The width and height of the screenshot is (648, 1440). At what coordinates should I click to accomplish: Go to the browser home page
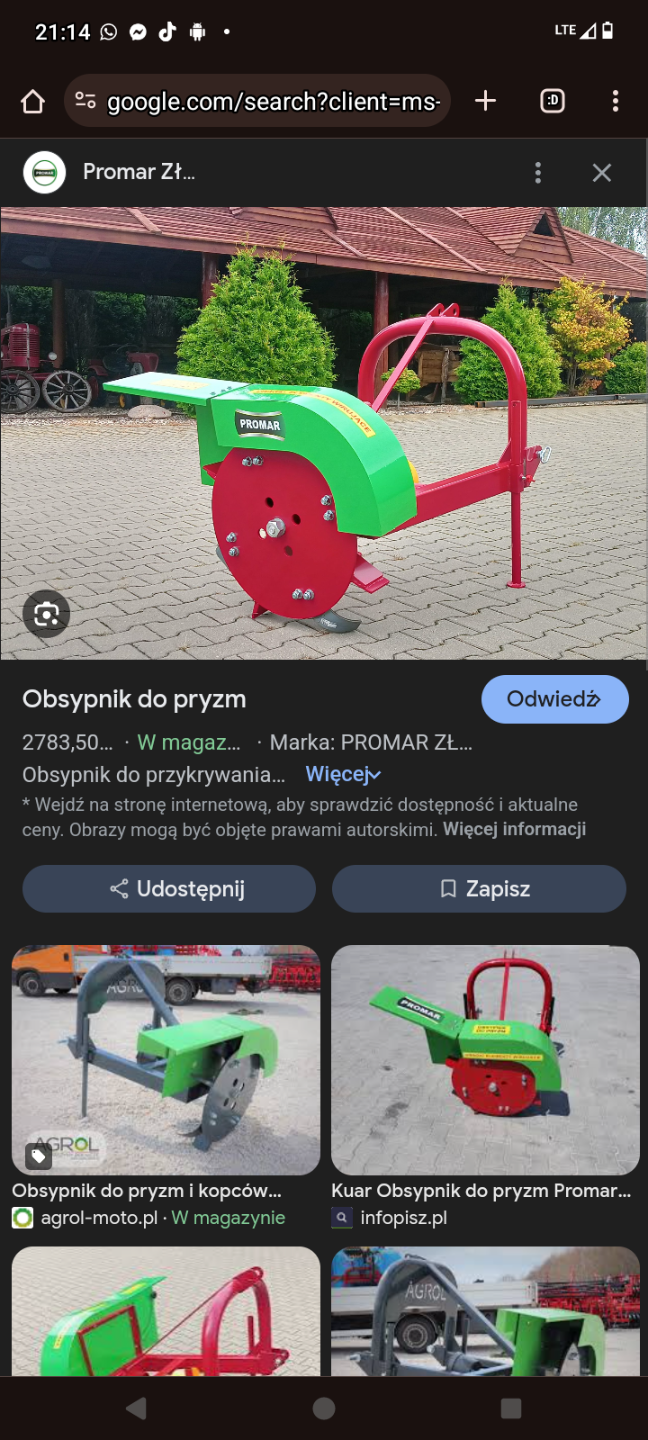click(x=33, y=101)
